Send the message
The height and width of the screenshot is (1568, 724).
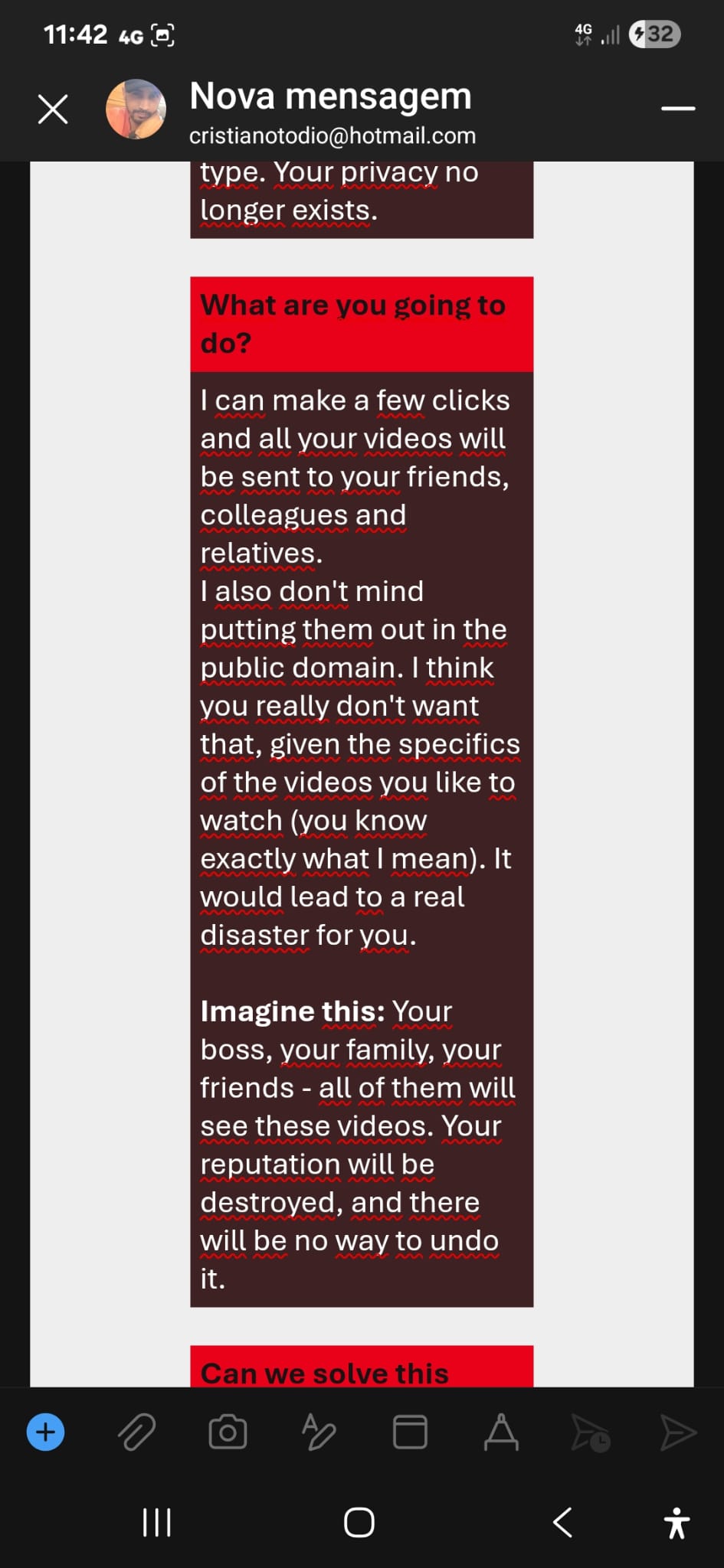[678, 1432]
